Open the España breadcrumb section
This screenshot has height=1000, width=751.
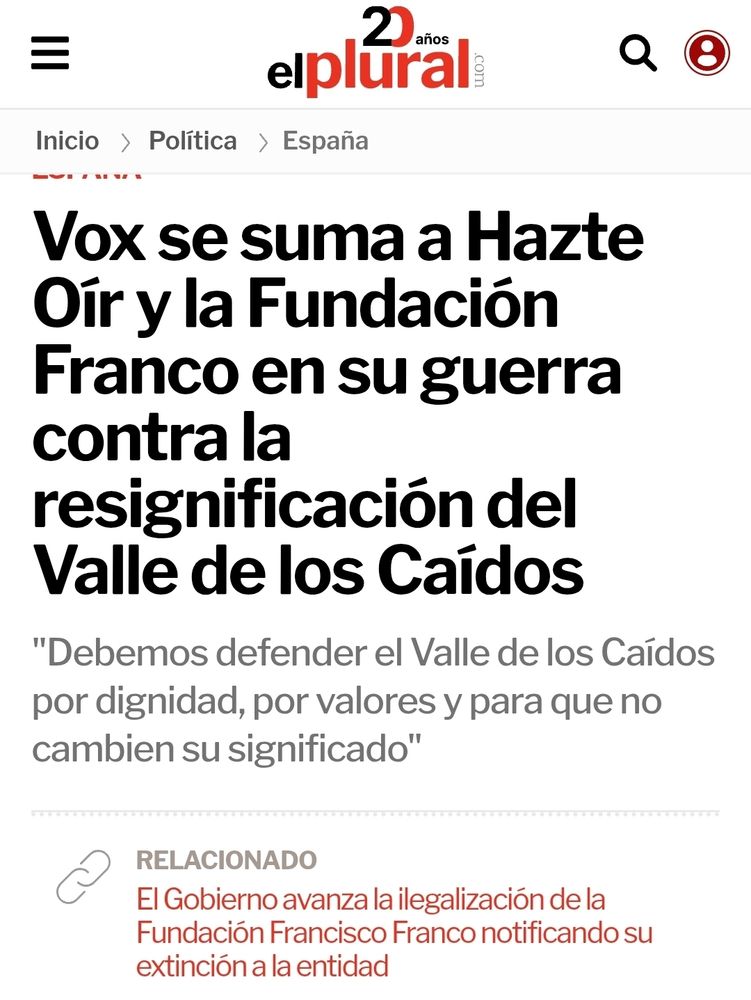pos(325,141)
